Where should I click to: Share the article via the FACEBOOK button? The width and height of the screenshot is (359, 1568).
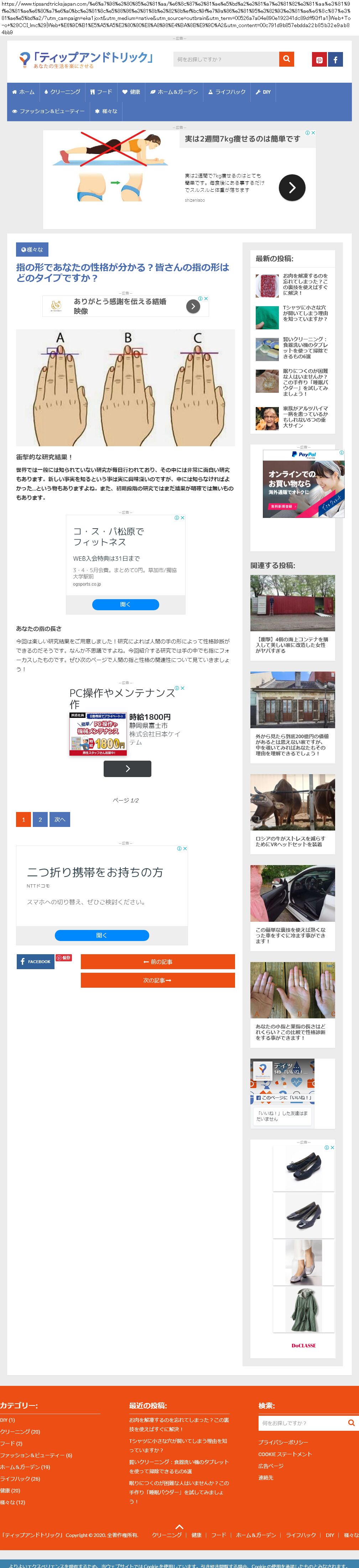[x=35, y=961]
